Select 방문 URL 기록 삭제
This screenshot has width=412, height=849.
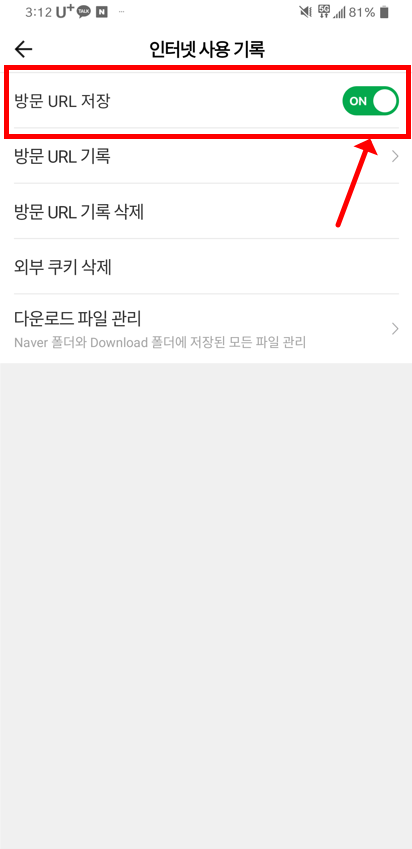point(206,212)
